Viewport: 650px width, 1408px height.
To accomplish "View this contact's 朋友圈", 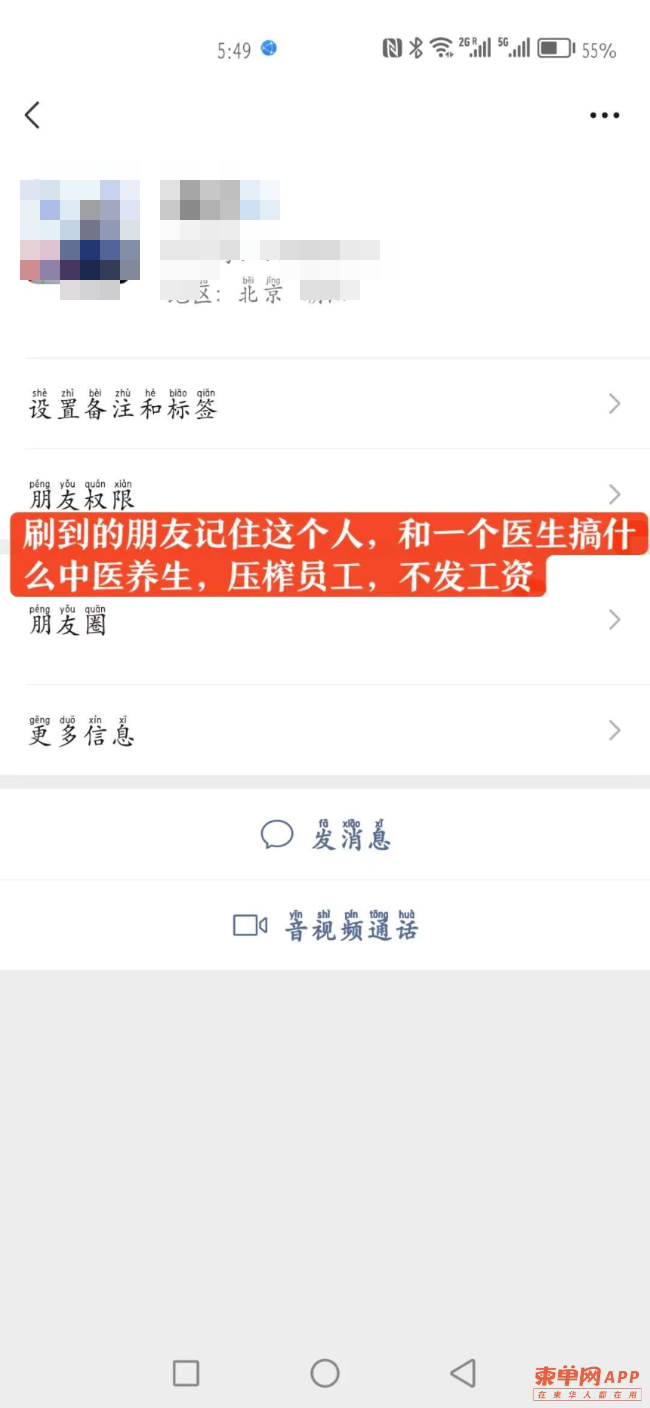I will pos(325,620).
